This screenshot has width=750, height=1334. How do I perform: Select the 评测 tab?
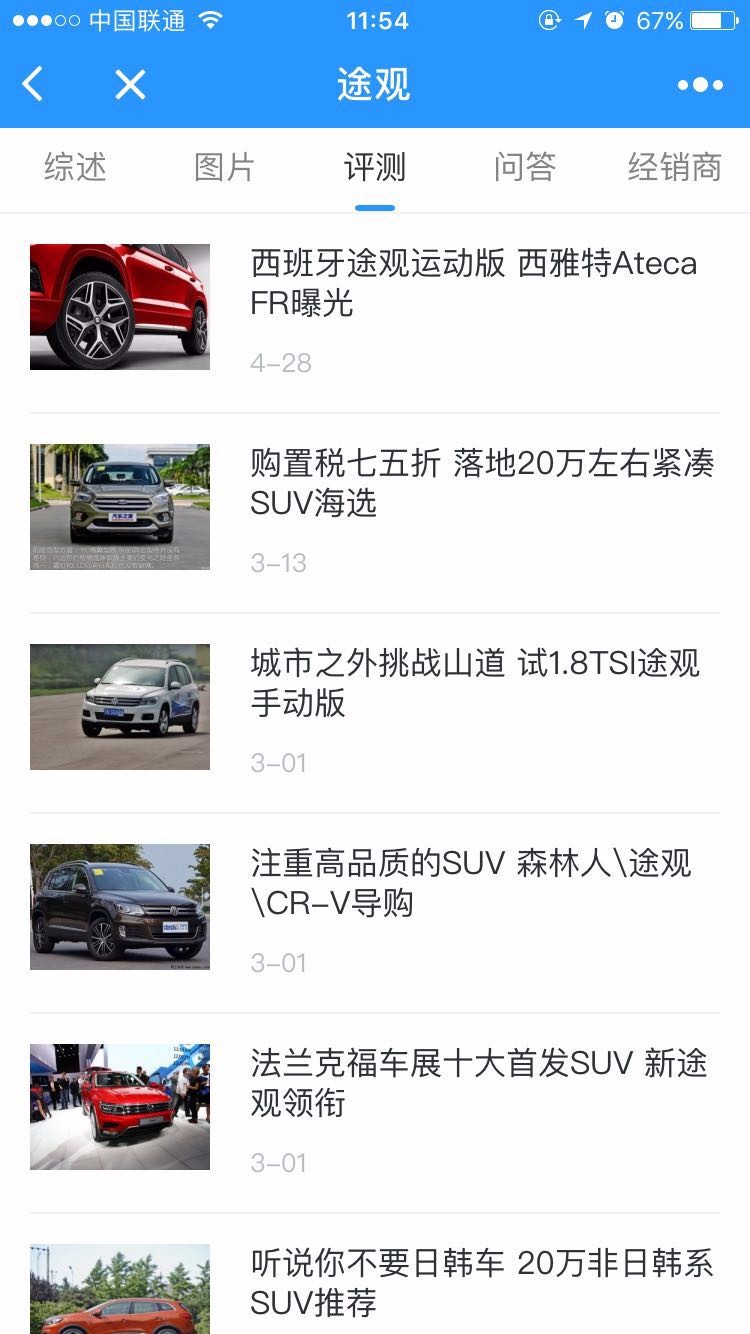pos(375,167)
